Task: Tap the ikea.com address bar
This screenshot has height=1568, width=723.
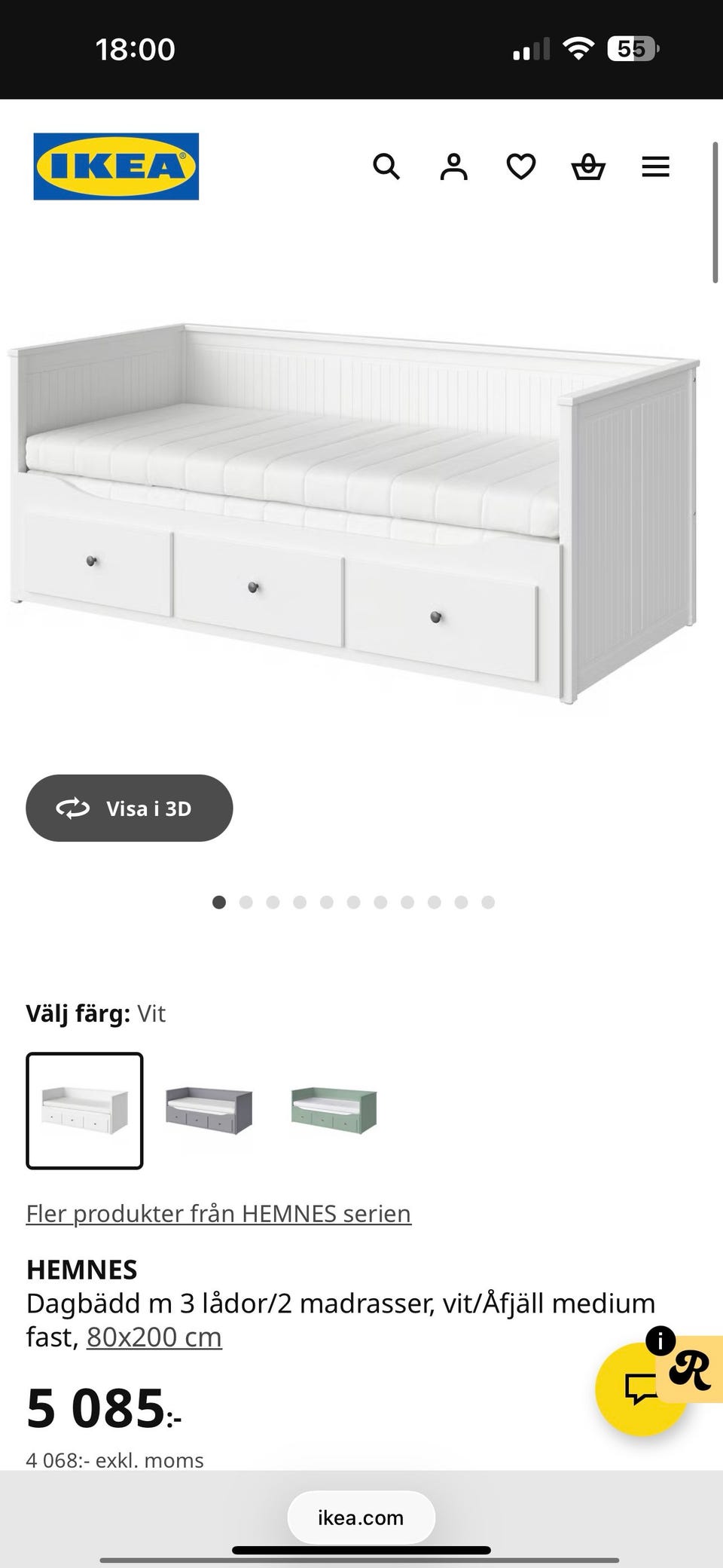Action: (361, 1517)
